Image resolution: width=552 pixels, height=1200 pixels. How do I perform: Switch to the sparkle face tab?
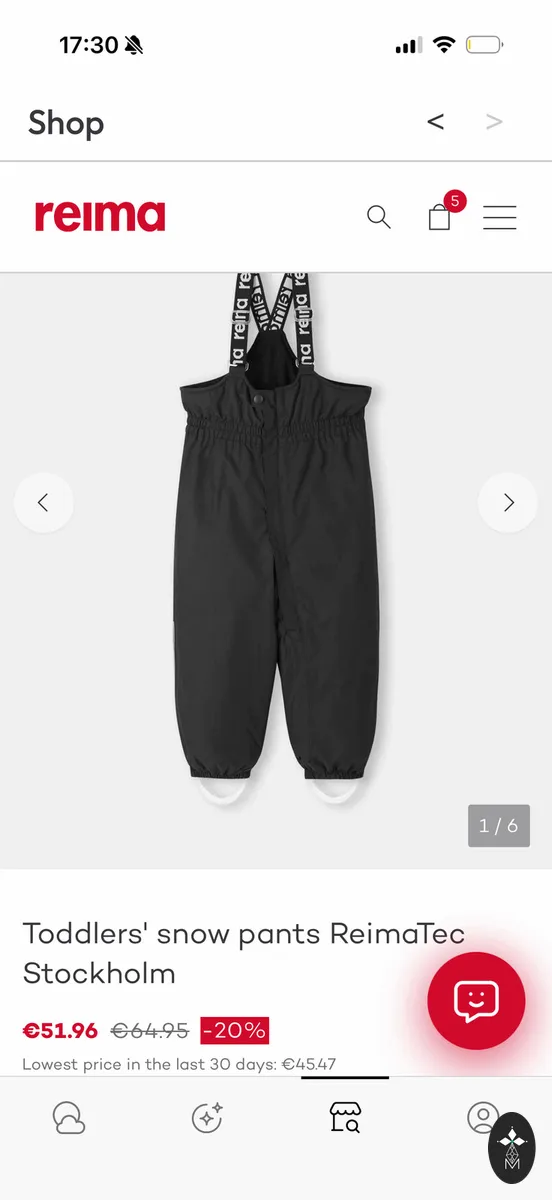pos(207,1117)
